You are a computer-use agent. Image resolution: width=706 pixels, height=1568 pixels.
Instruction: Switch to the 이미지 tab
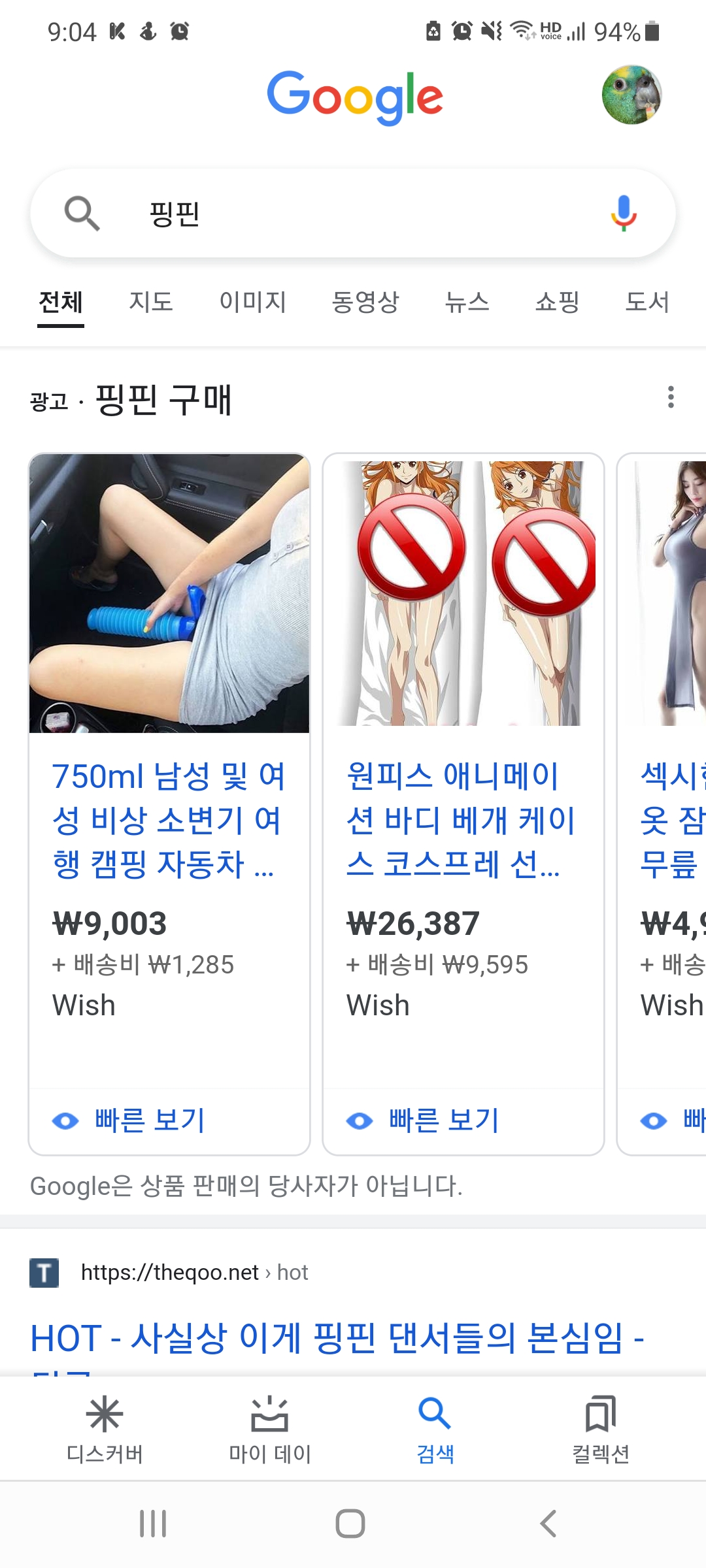pos(253,302)
